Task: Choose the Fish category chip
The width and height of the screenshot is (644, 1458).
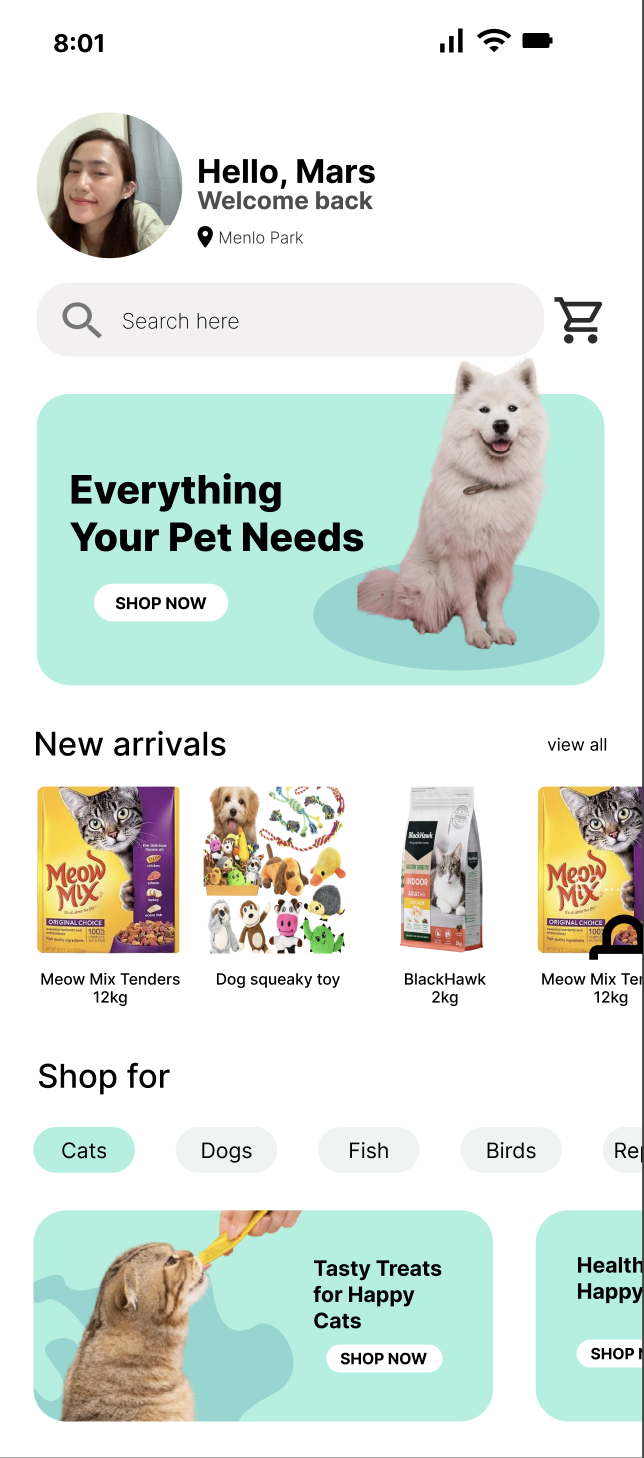Action: pyautogui.click(x=368, y=1150)
